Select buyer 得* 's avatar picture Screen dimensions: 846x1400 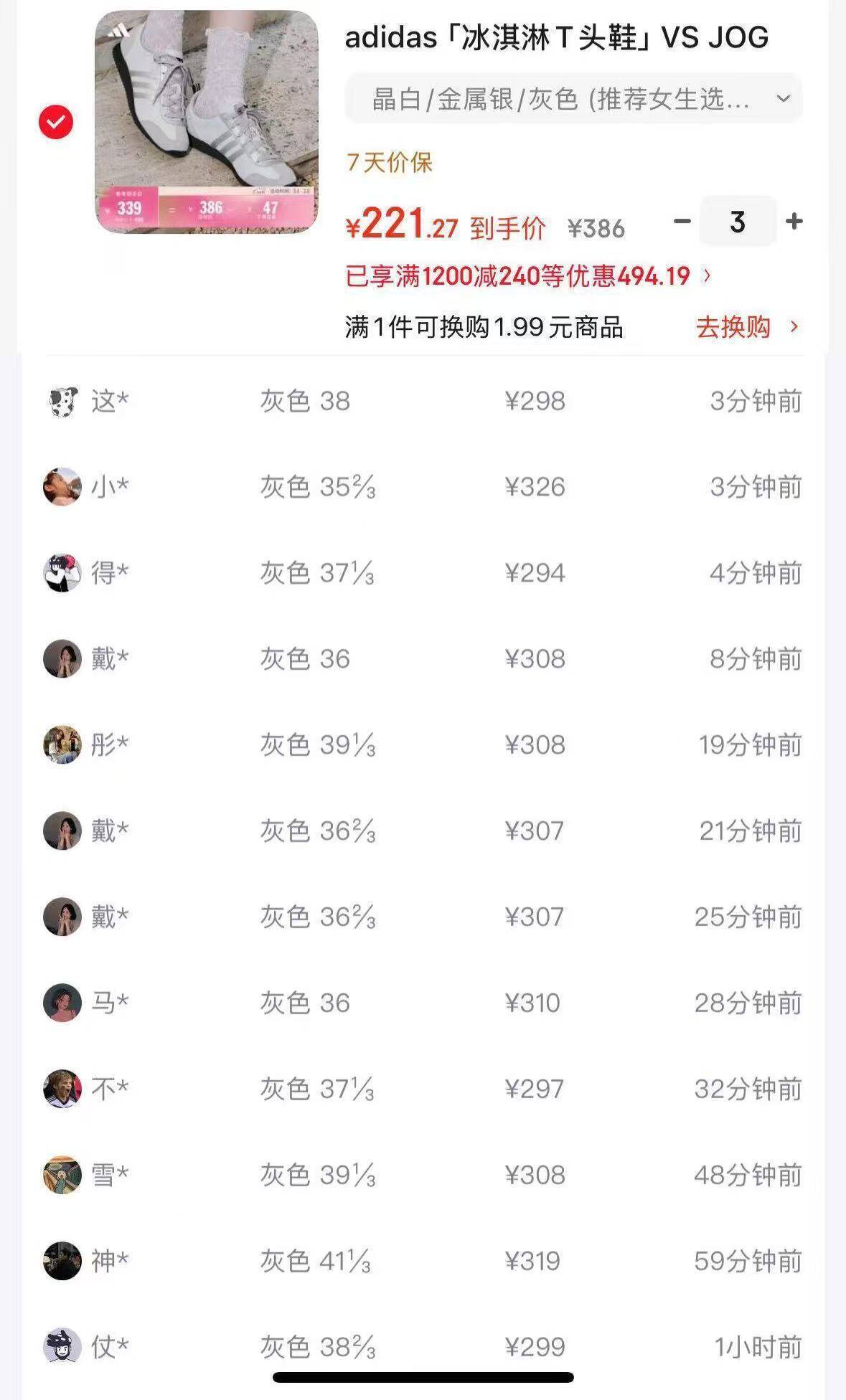[63, 572]
